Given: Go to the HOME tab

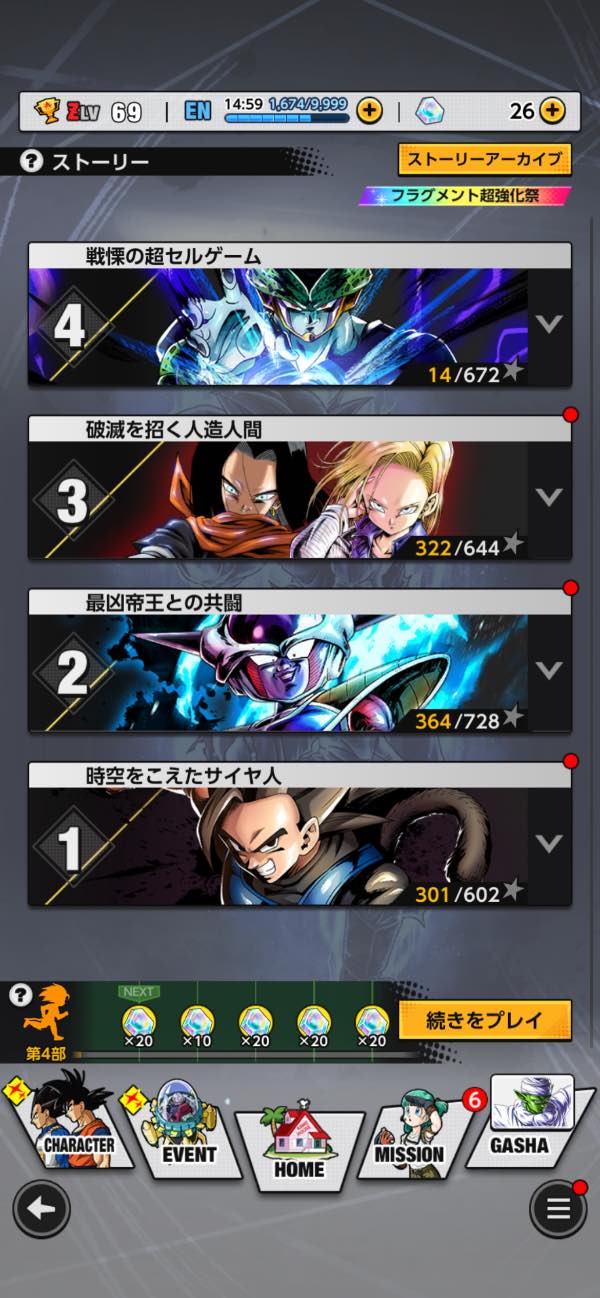Looking at the screenshot, I should click(x=298, y=1150).
